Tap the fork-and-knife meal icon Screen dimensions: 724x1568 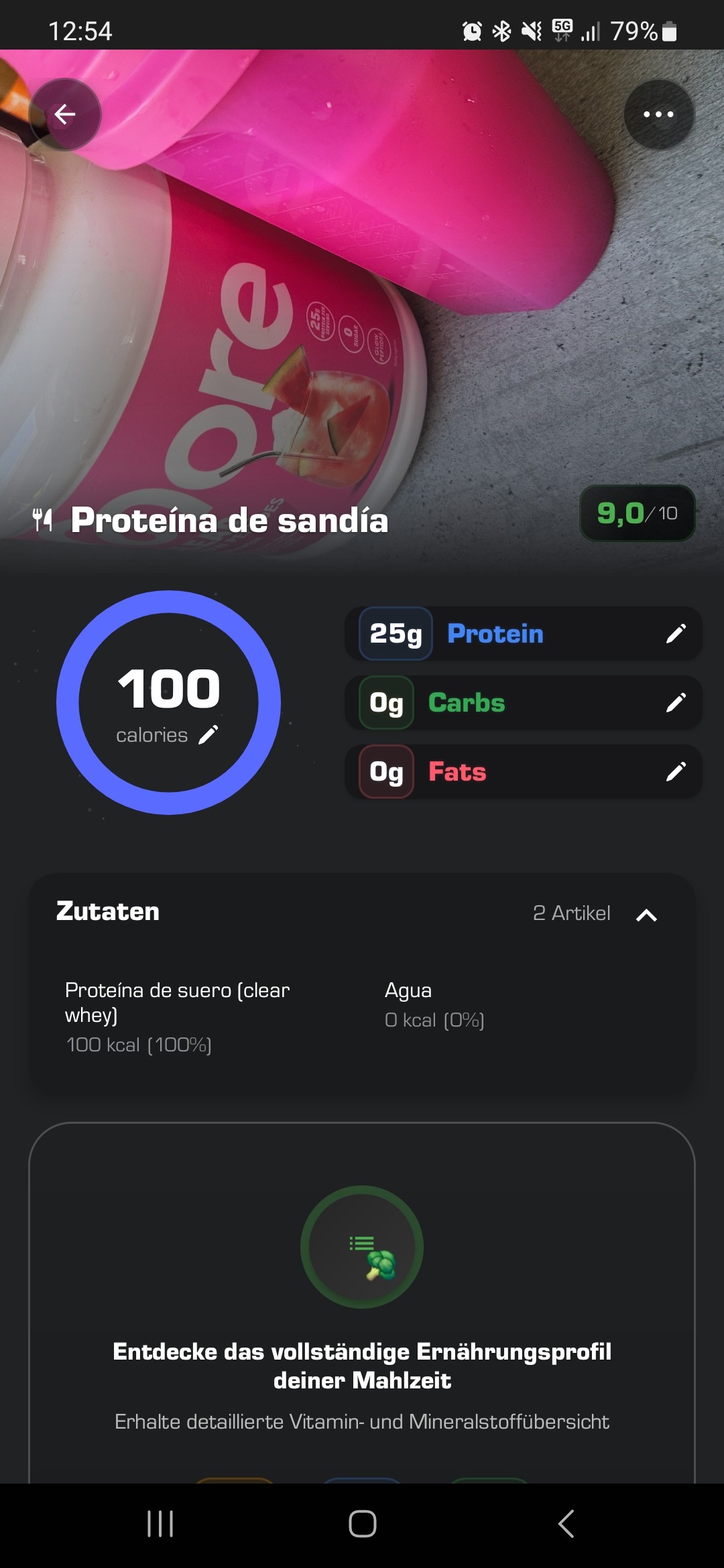(42, 519)
